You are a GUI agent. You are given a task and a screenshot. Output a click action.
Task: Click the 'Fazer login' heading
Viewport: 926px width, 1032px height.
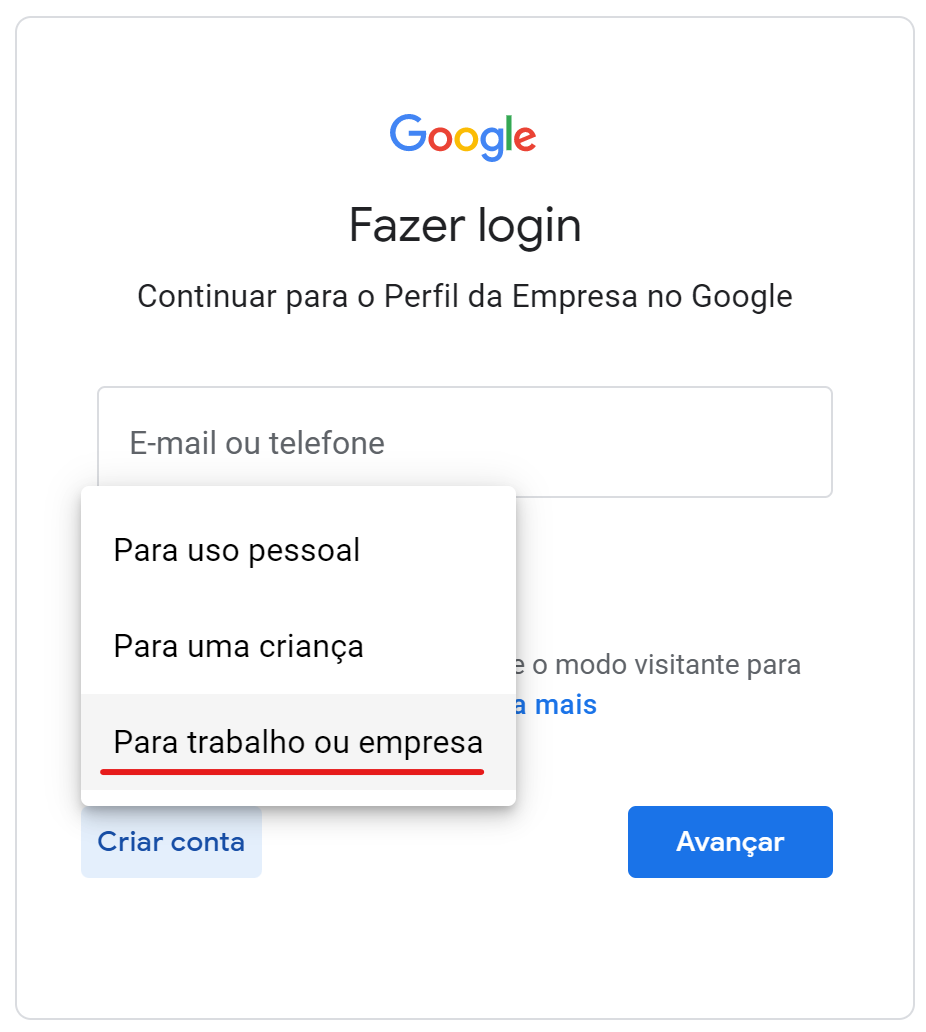pos(463,225)
